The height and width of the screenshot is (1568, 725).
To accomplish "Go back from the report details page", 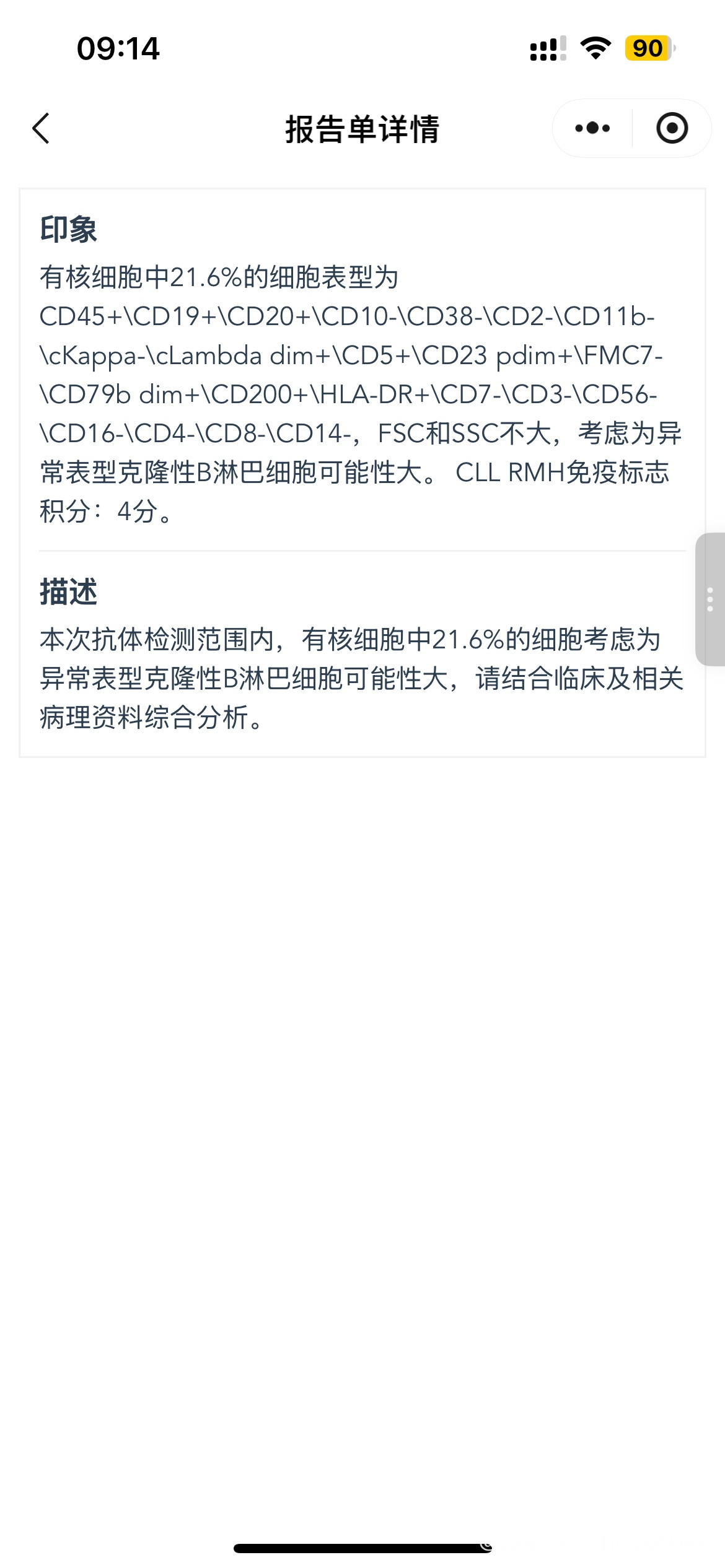I will point(41,129).
